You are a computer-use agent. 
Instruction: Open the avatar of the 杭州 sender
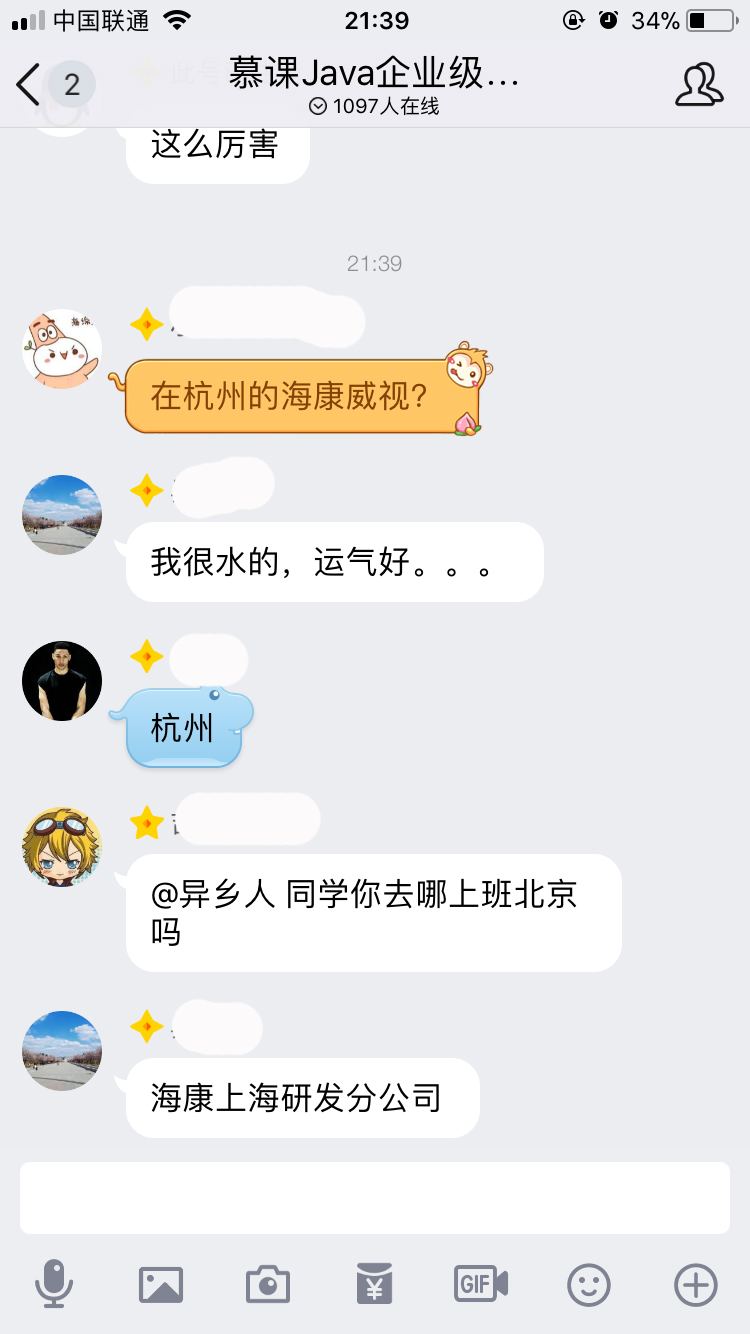pos(61,680)
